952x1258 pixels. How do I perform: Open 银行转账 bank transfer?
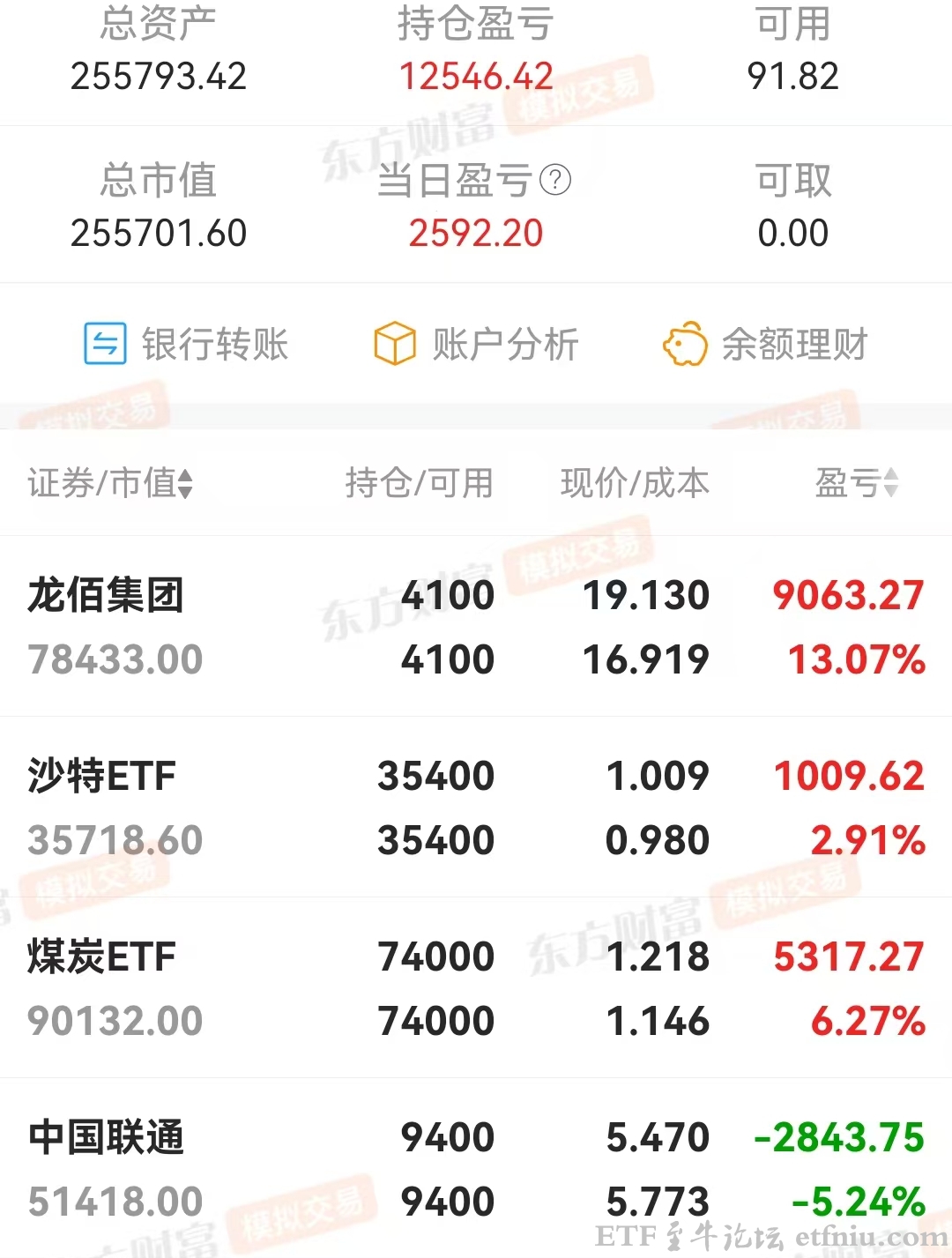click(x=187, y=344)
